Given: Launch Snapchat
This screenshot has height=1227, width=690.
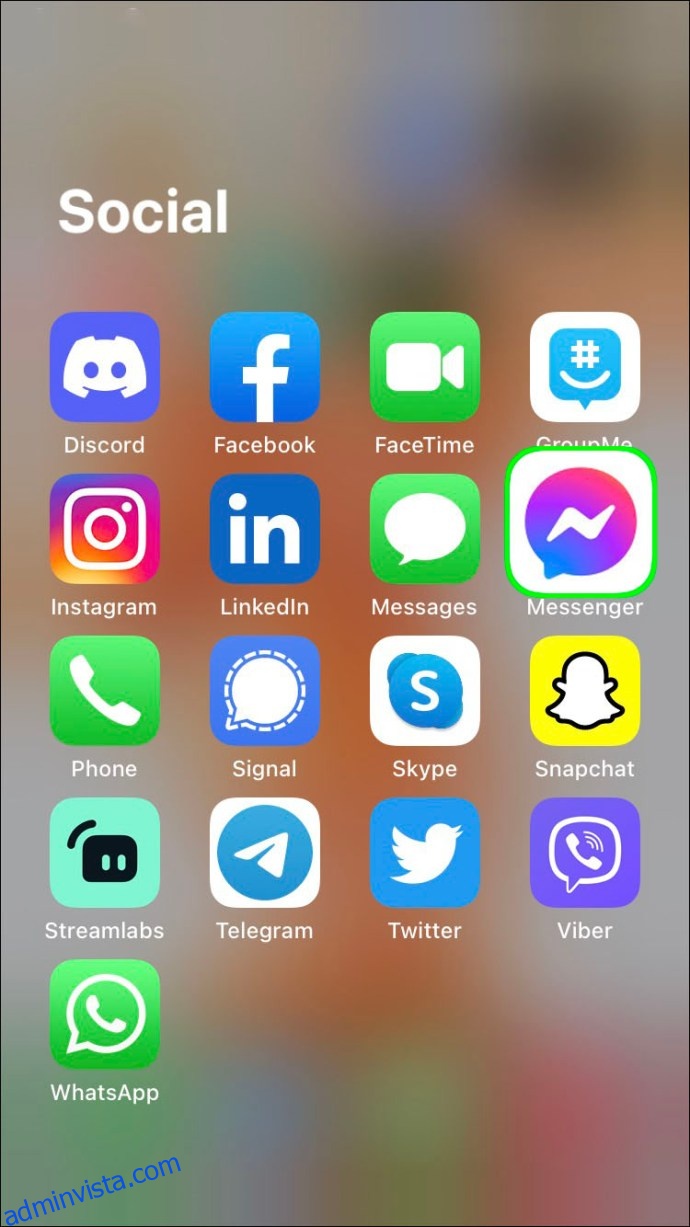Looking at the screenshot, I should point(584,690).
